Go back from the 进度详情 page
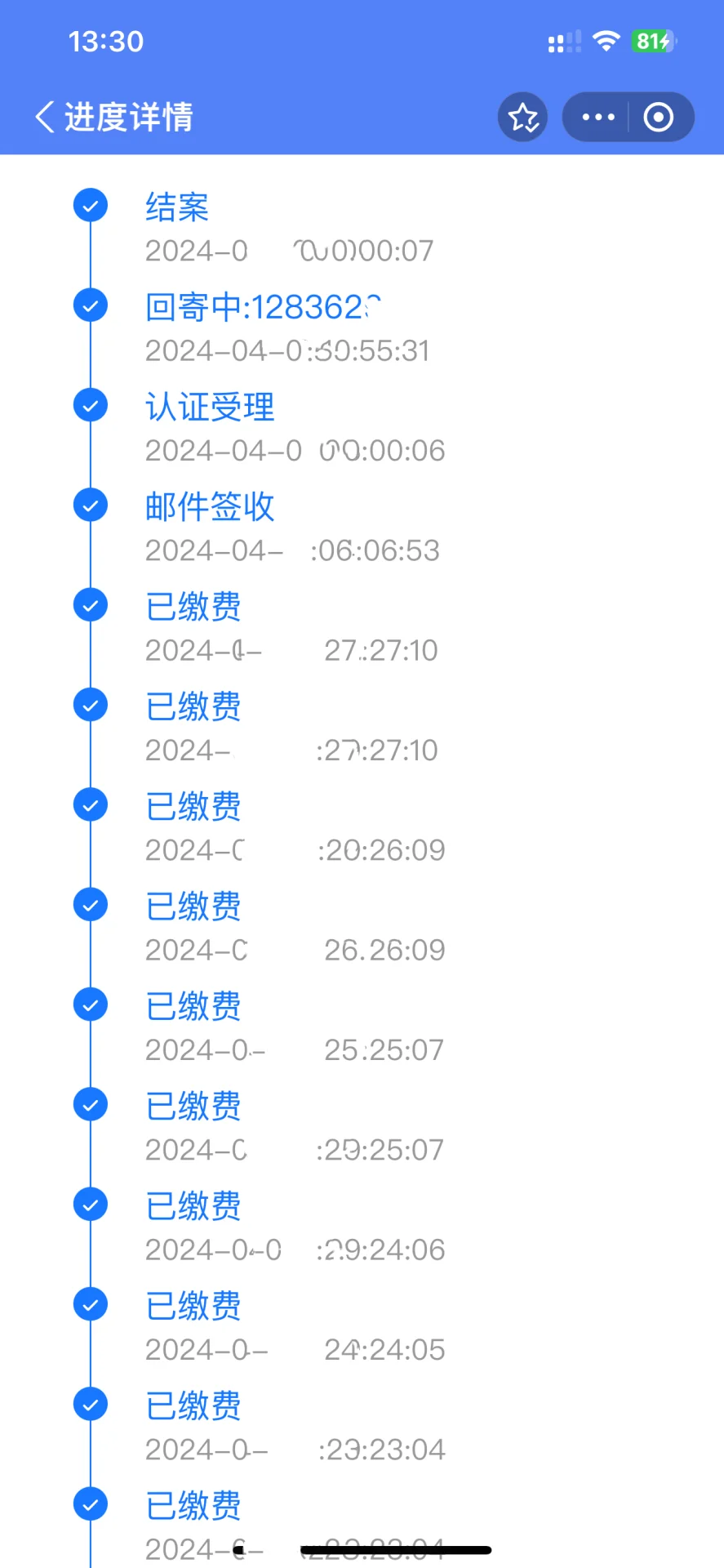Image resolution: width=724 pixels, height=1568 pixels. (x=46, y=117)
